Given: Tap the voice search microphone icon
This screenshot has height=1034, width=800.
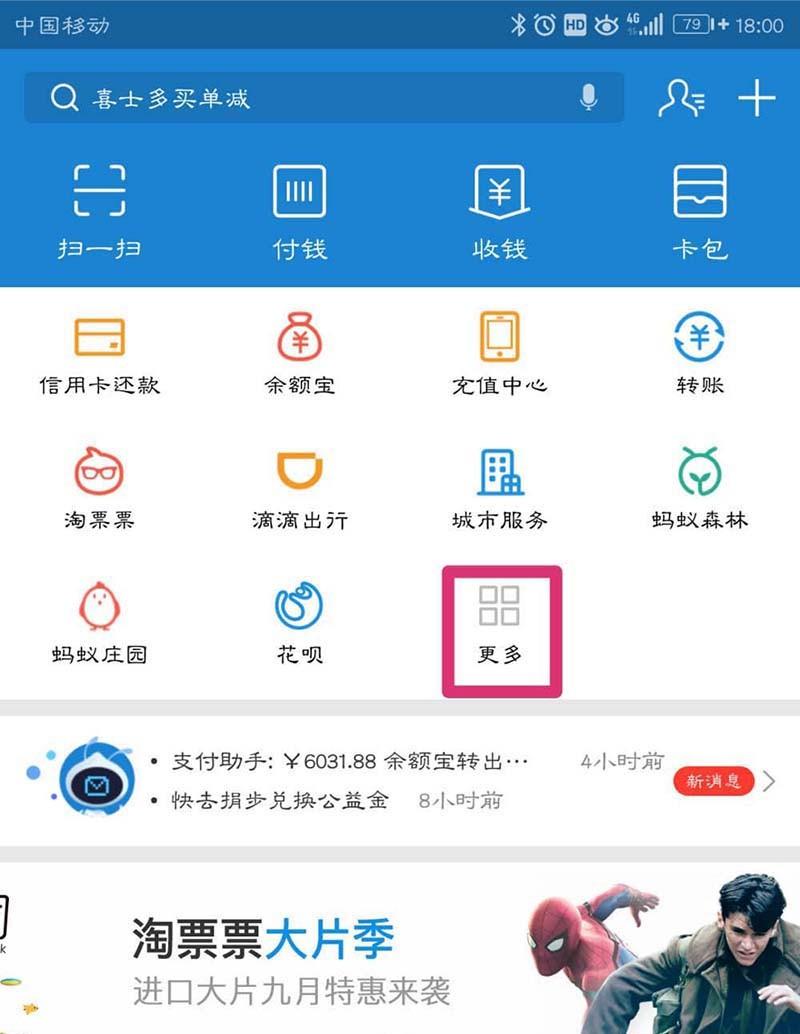Looking at the screenshot, I should click(588, 97).
